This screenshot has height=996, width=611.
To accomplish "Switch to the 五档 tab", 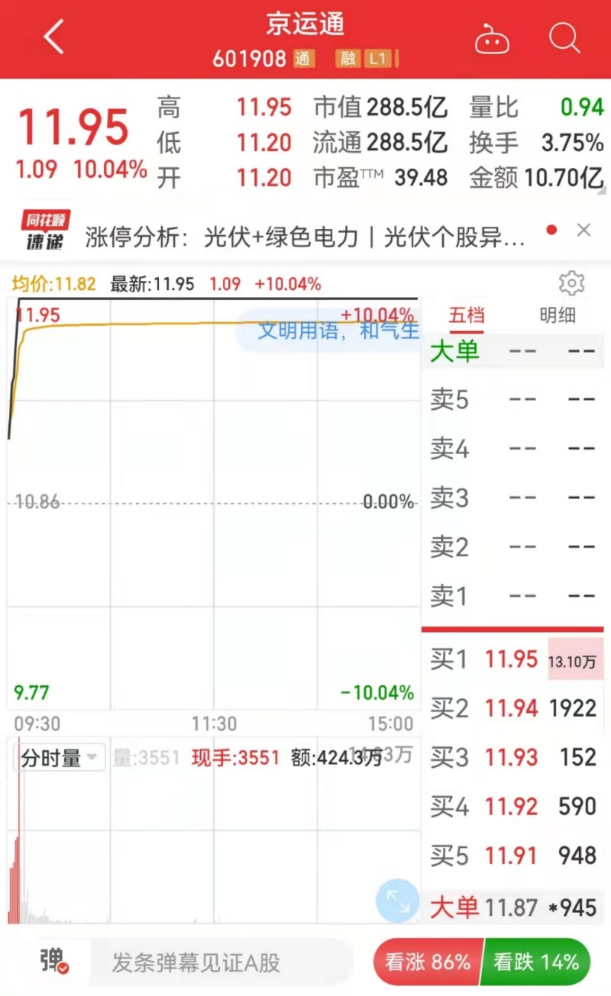I will [466, 315].
